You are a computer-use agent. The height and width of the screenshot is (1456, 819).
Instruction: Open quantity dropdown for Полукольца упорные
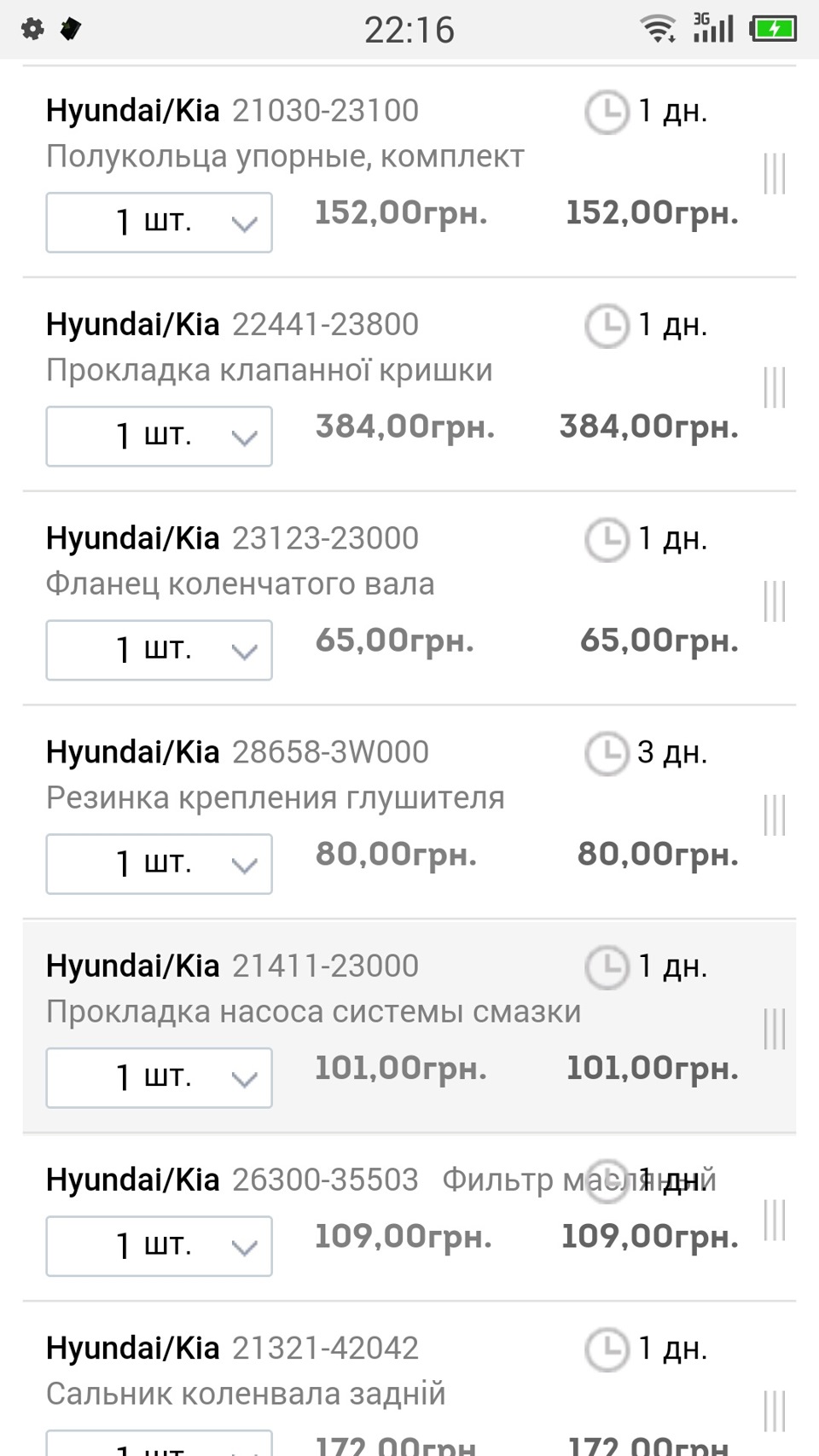[x=159, y=223]
